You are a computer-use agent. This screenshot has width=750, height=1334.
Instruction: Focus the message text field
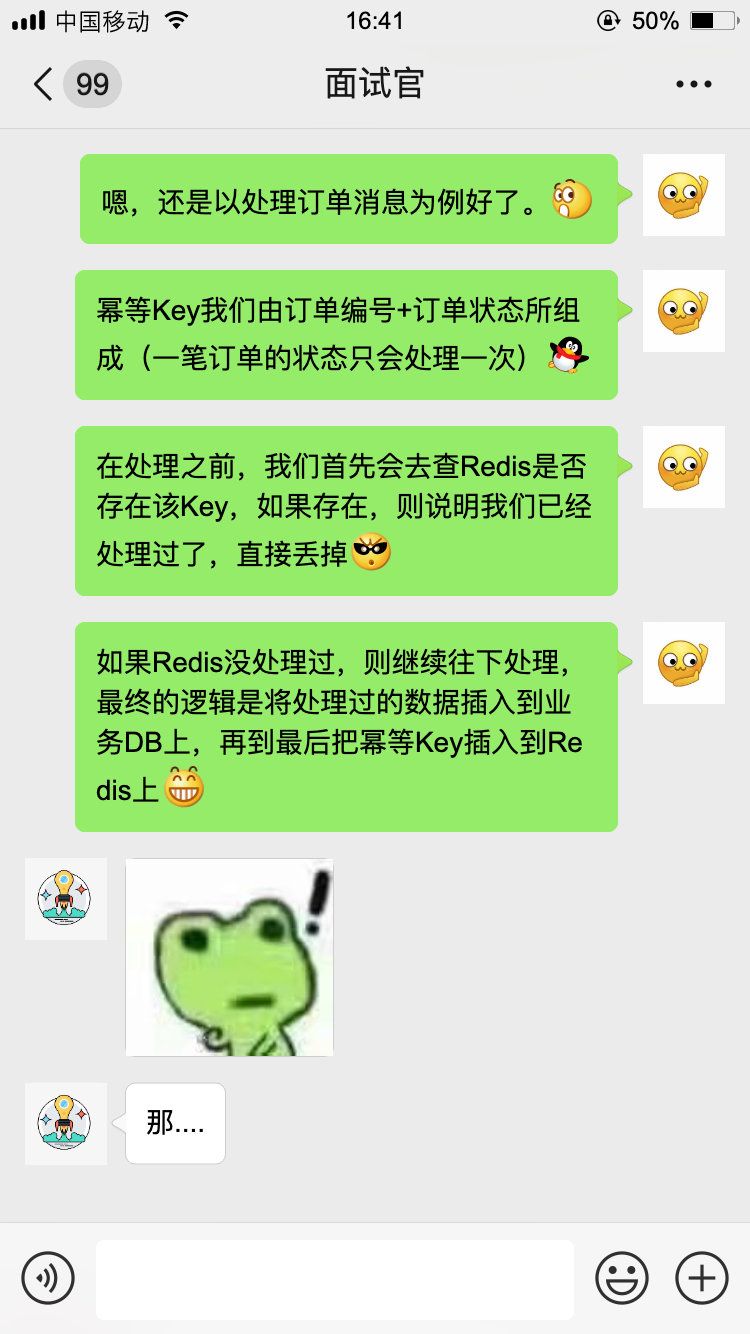335,1279
